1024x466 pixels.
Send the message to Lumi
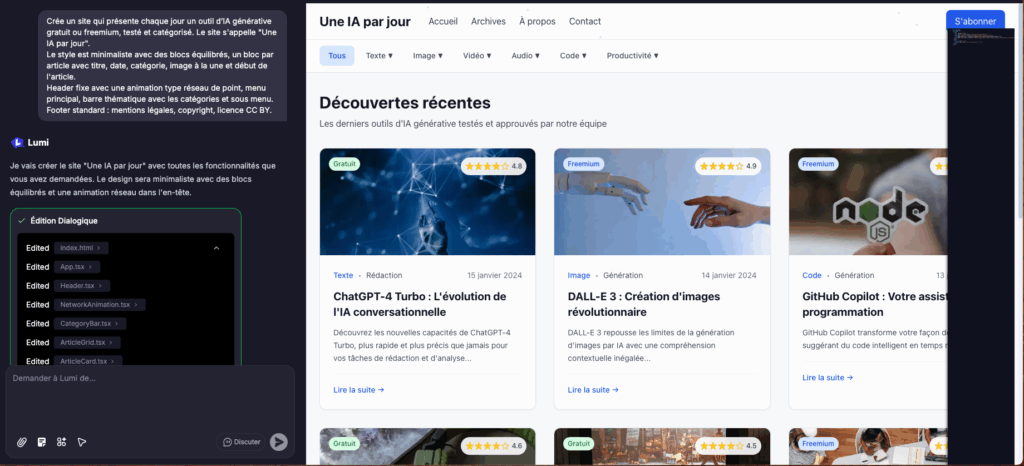click(279, 441)
